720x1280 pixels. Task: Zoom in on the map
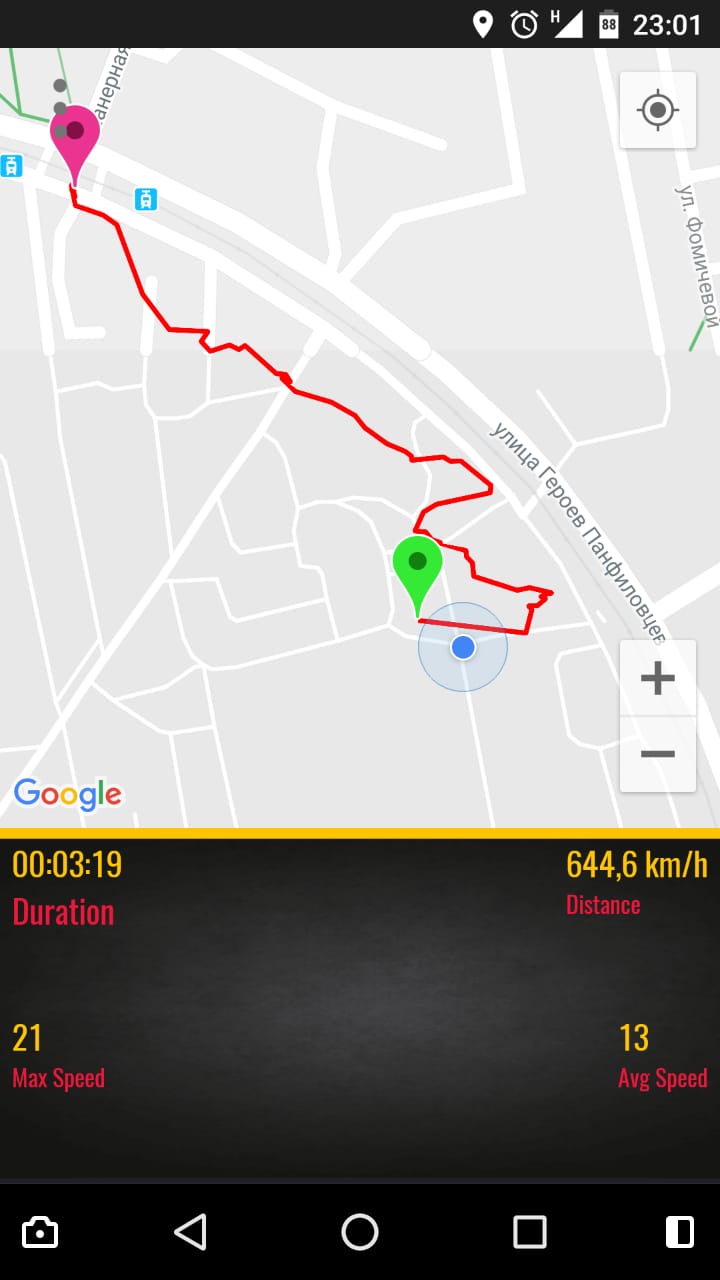tap(658, 679)
